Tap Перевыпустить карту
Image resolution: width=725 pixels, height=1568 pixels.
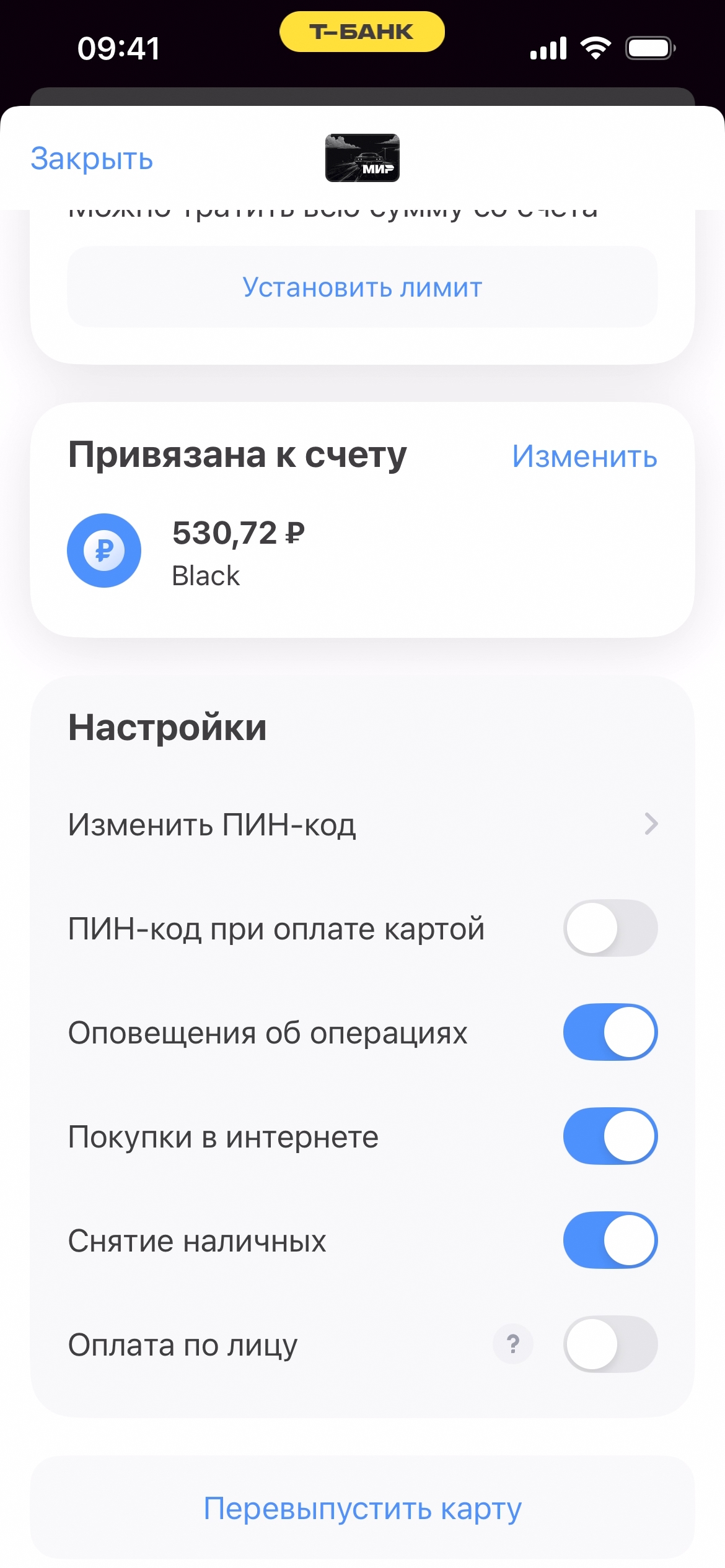(362, 1508)
